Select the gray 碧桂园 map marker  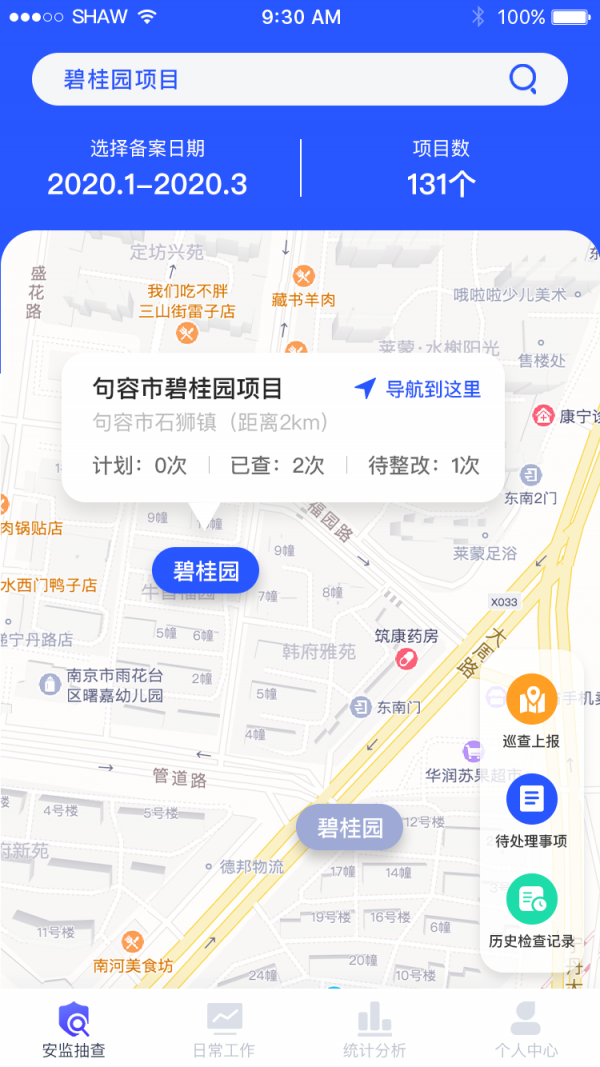click(350, 828)
